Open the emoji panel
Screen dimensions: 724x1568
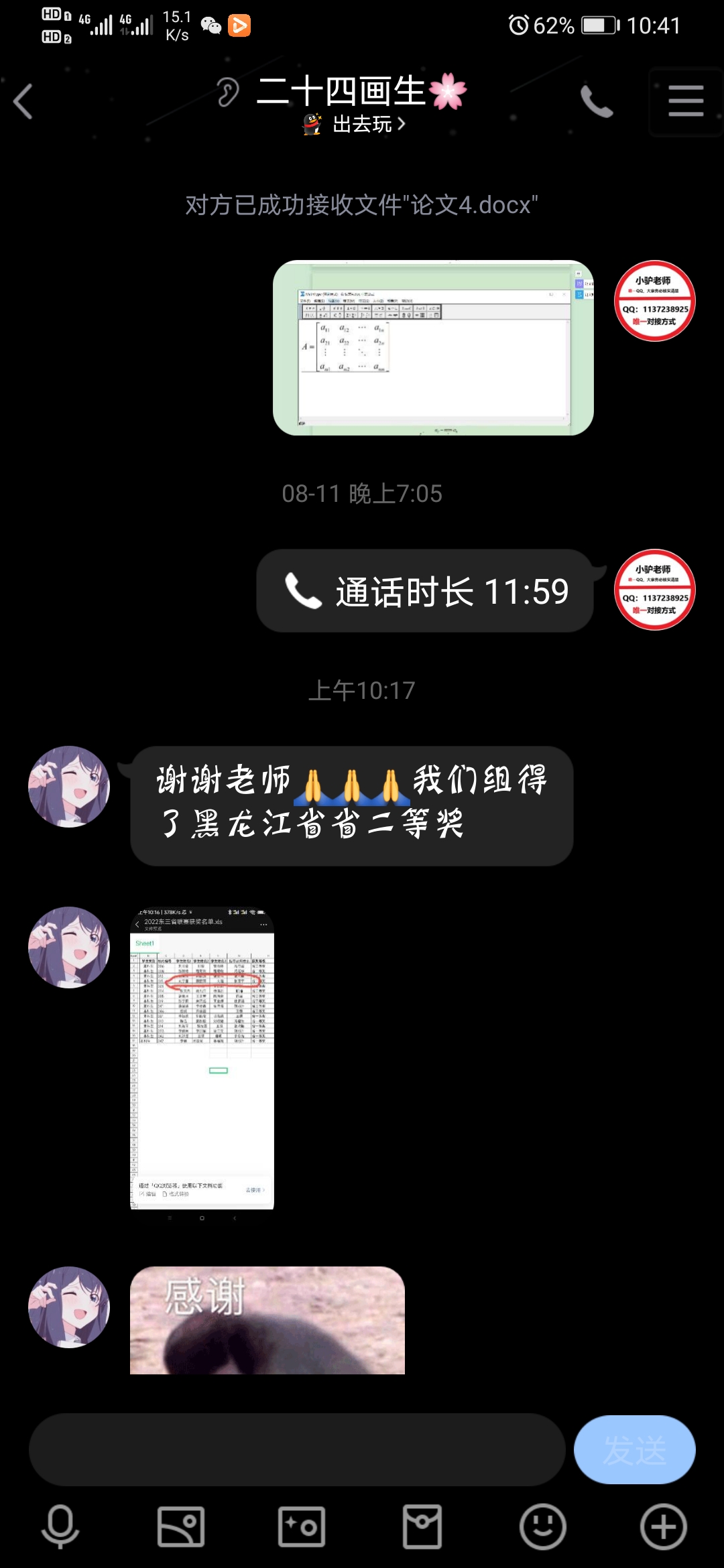(x=543, y=1526)
